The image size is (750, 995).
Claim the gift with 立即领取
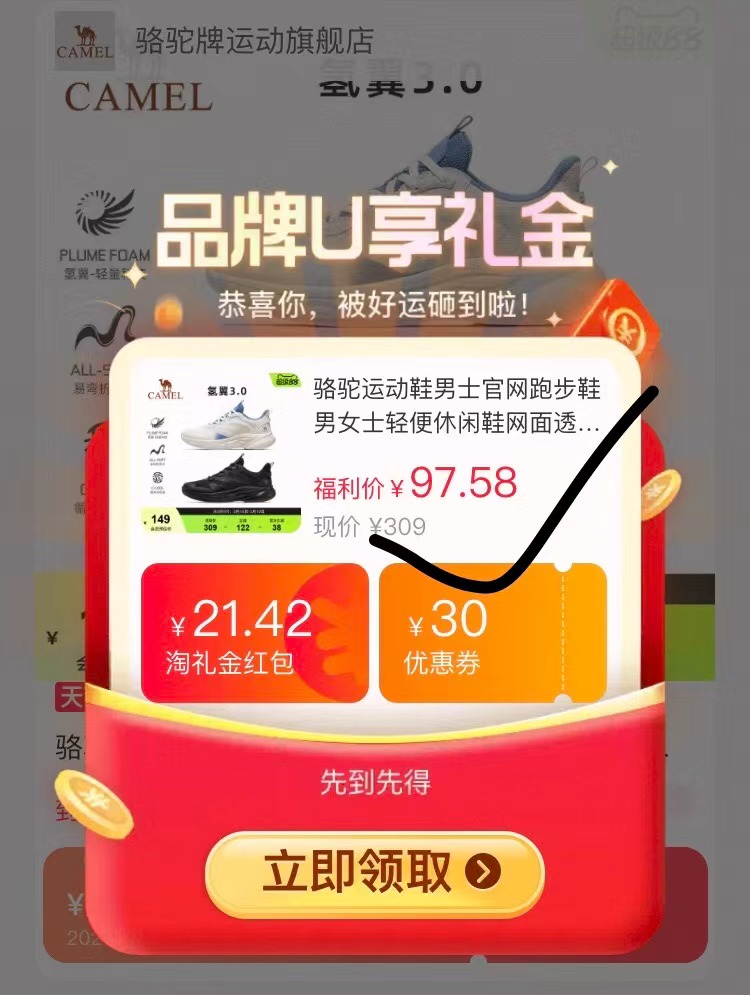[374, 873]
